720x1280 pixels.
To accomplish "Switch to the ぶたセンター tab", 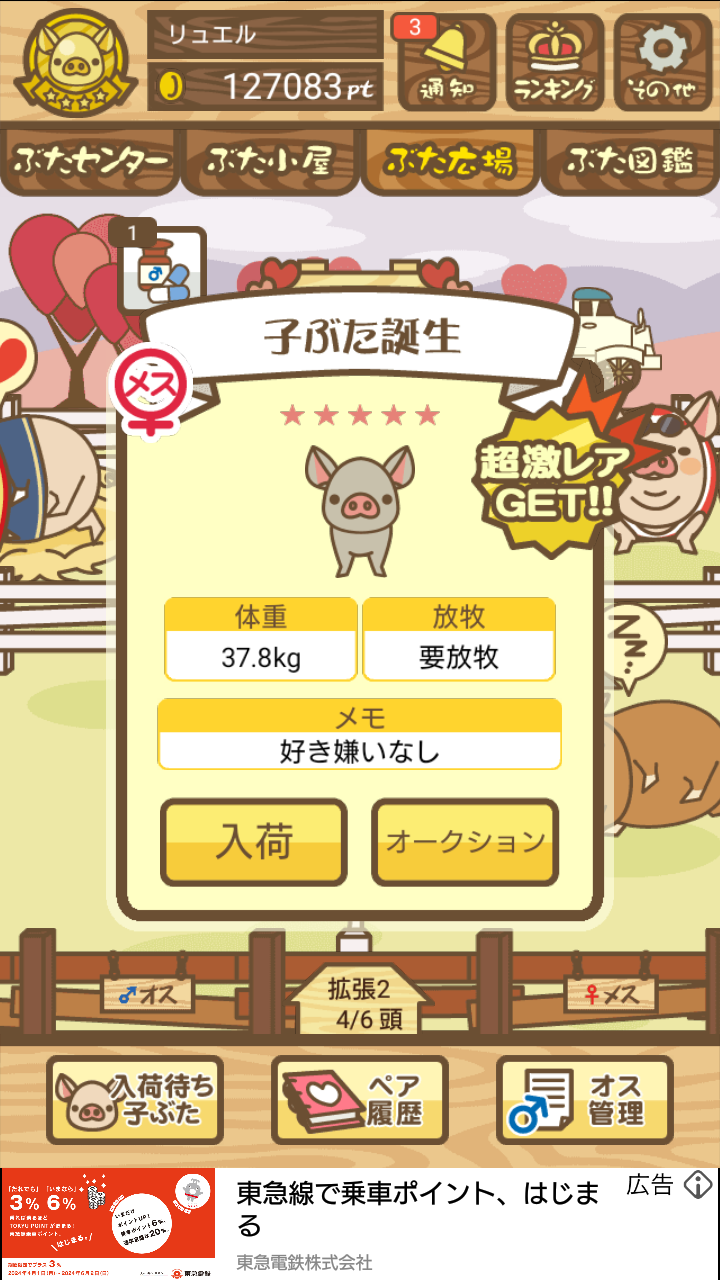I will 90,160.
